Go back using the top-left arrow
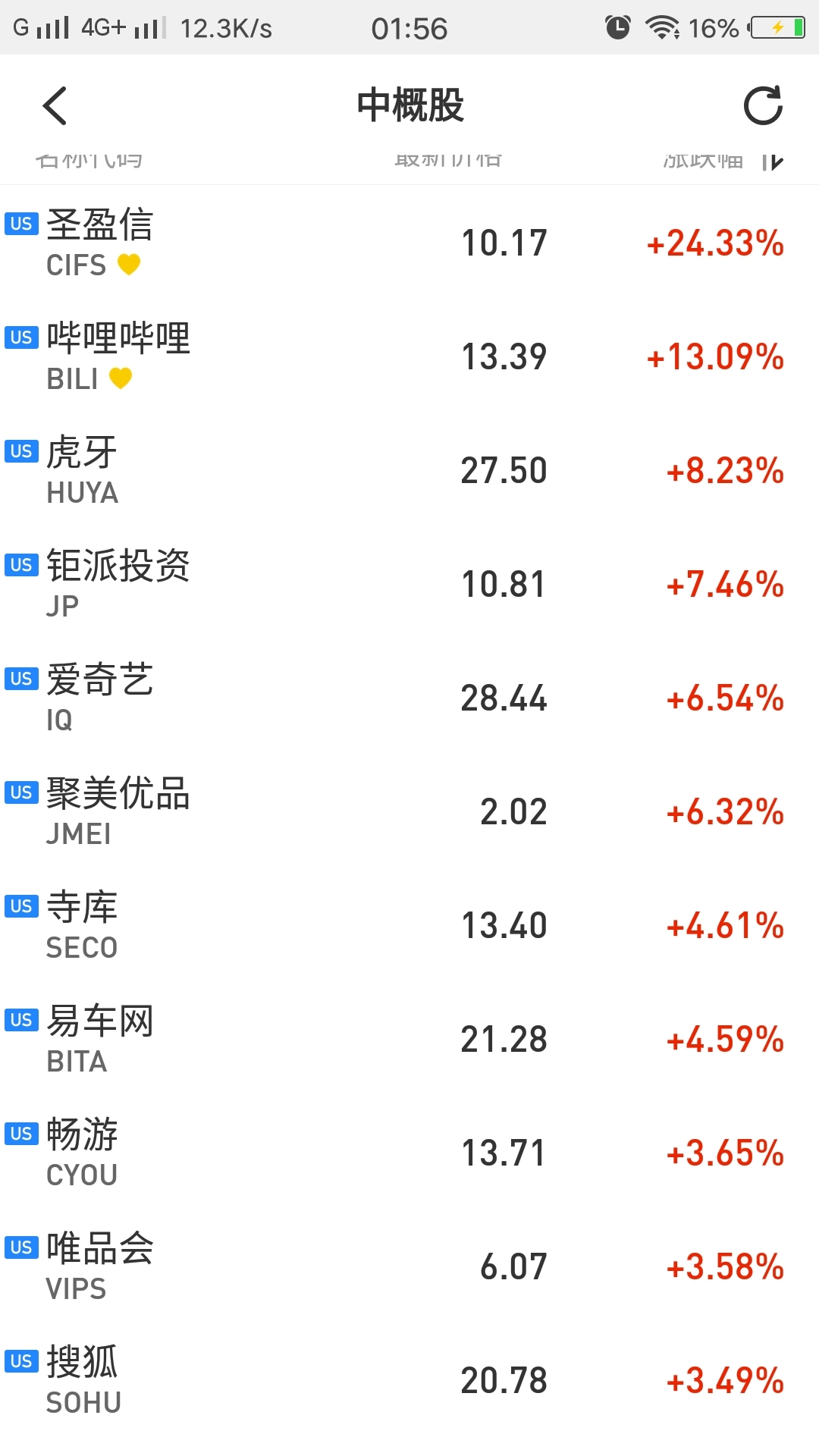The height and width of the screenshot is (1456, 819). click(55, 105)
